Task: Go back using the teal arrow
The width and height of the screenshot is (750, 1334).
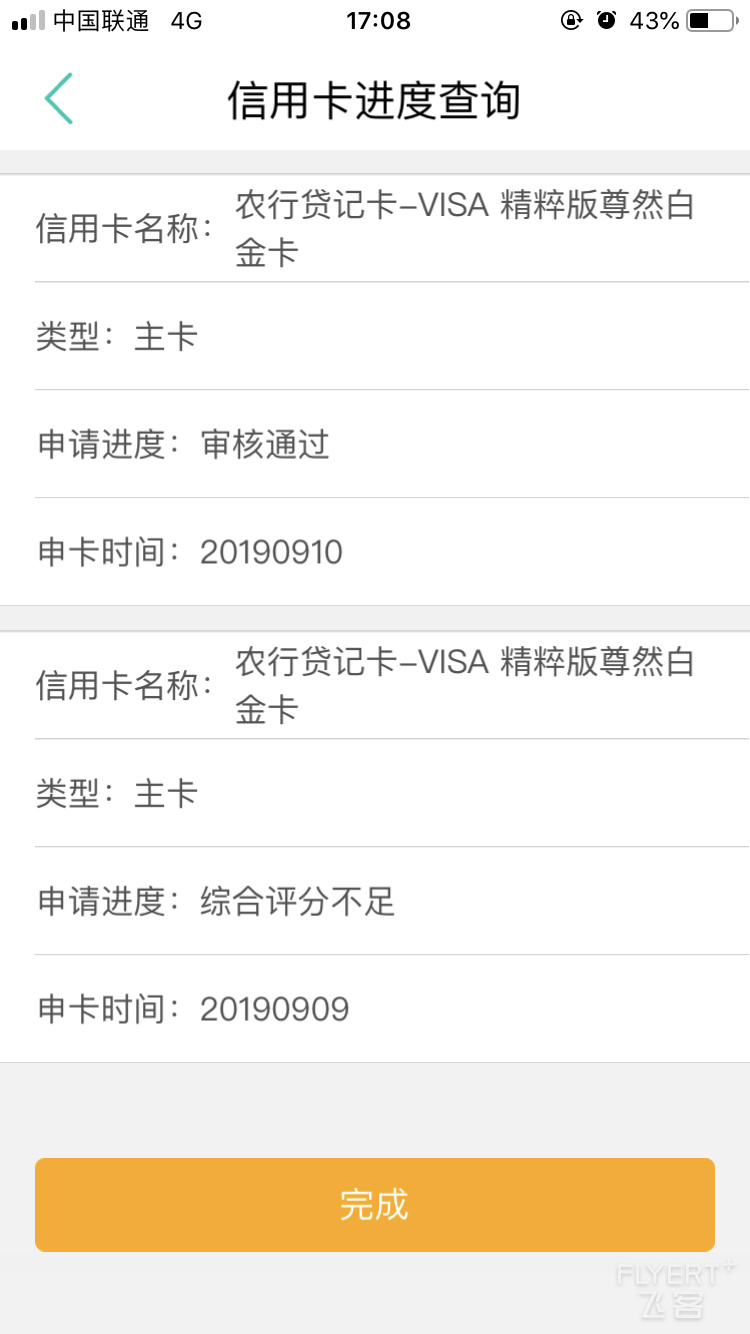Action: [x=58, y=99]
